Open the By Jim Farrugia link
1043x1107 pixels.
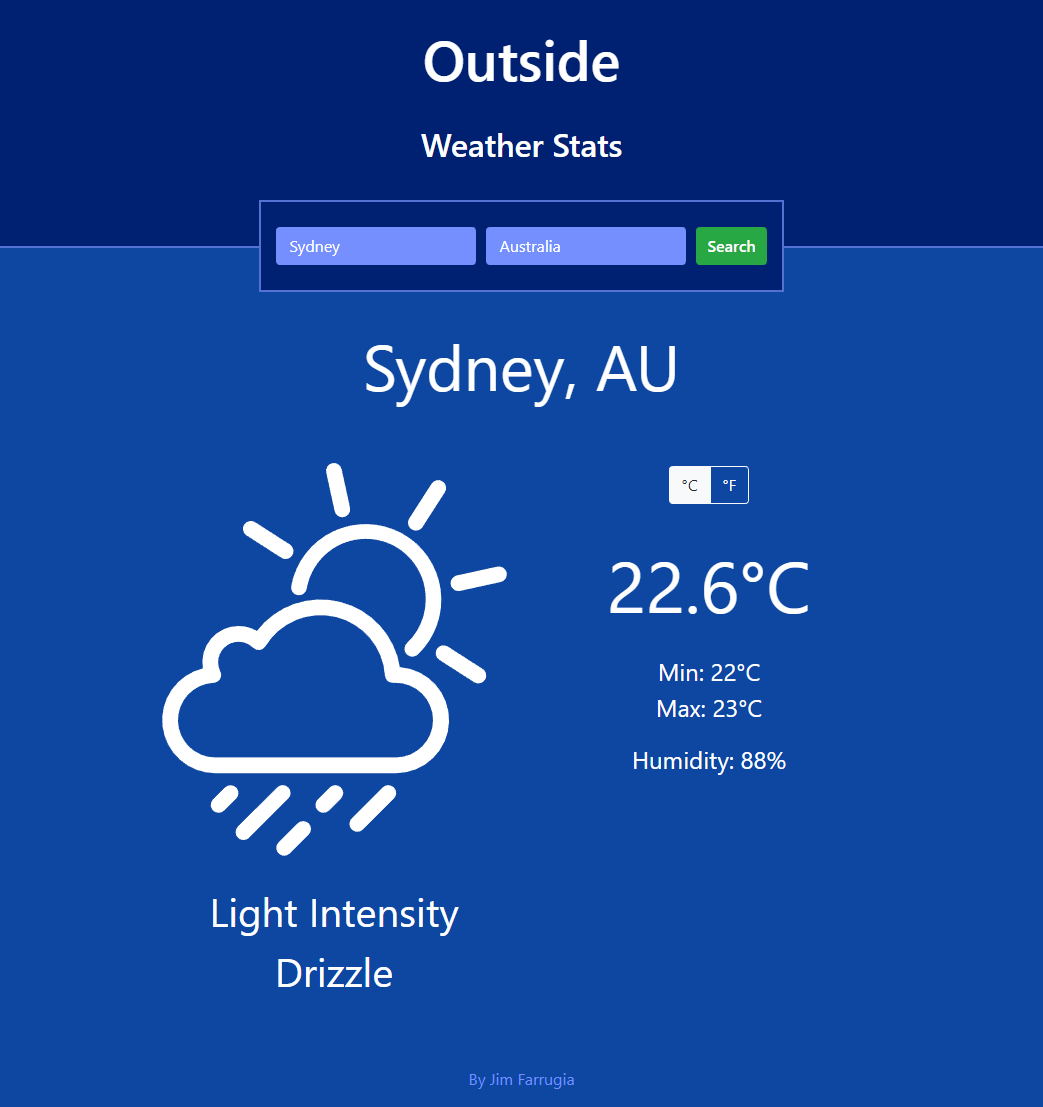(521, 1079)
